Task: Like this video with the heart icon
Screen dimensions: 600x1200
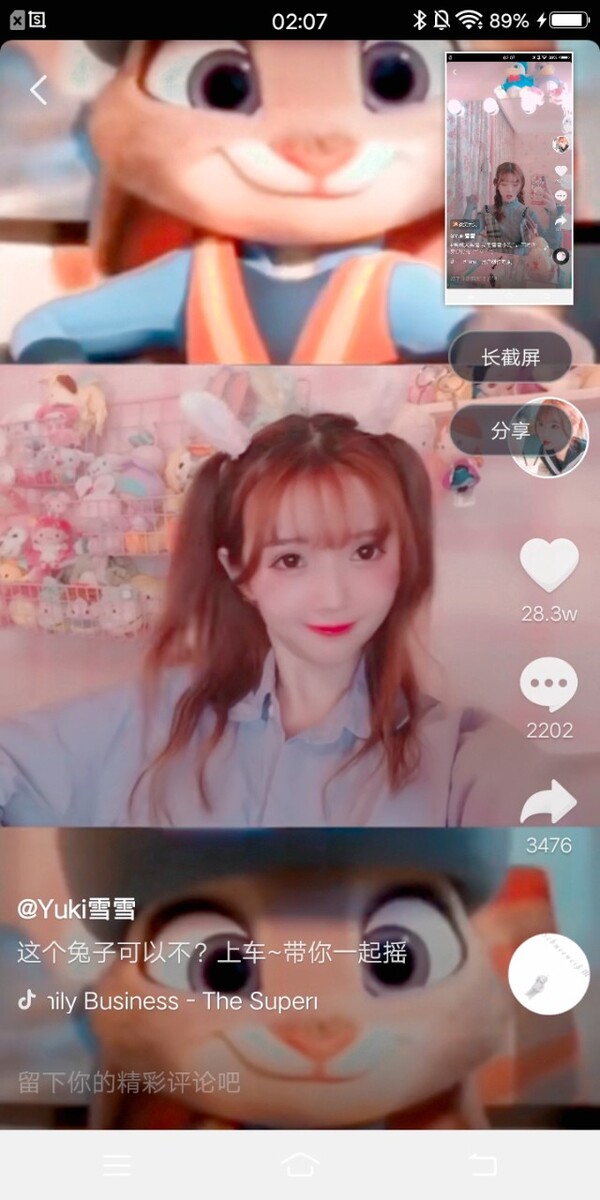Action: tap(549, 566)
